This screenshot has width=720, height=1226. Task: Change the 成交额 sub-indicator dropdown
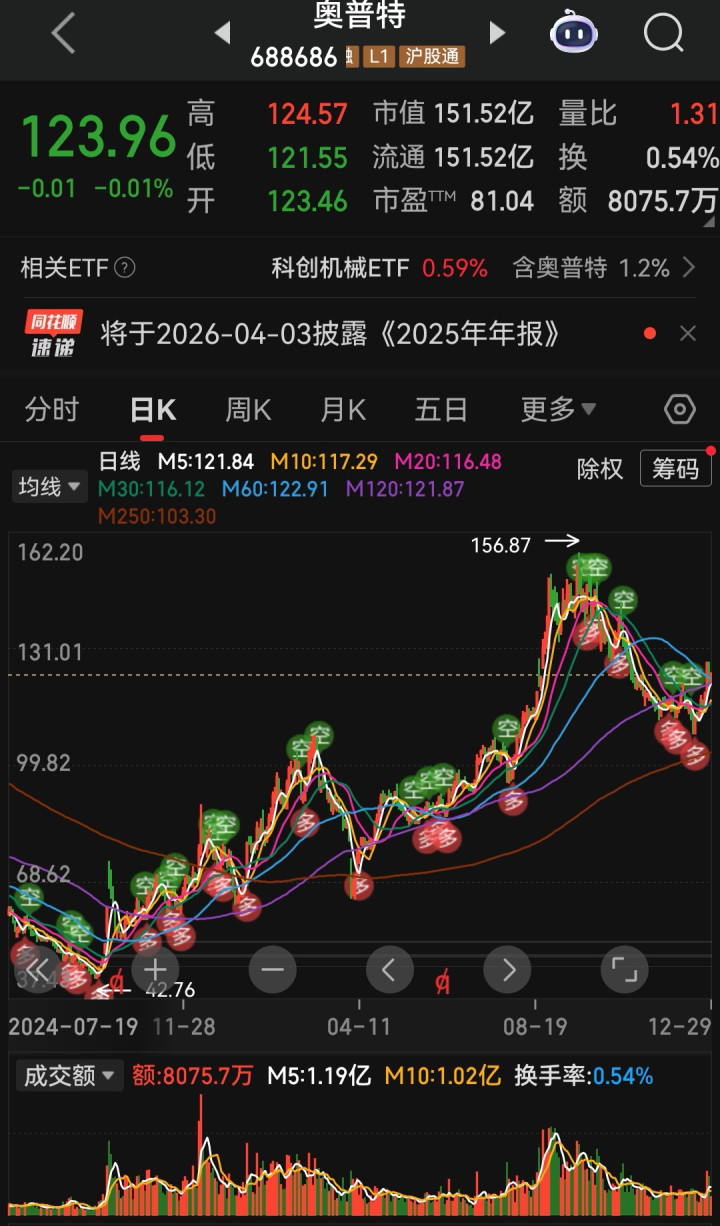pos(69,1076)
